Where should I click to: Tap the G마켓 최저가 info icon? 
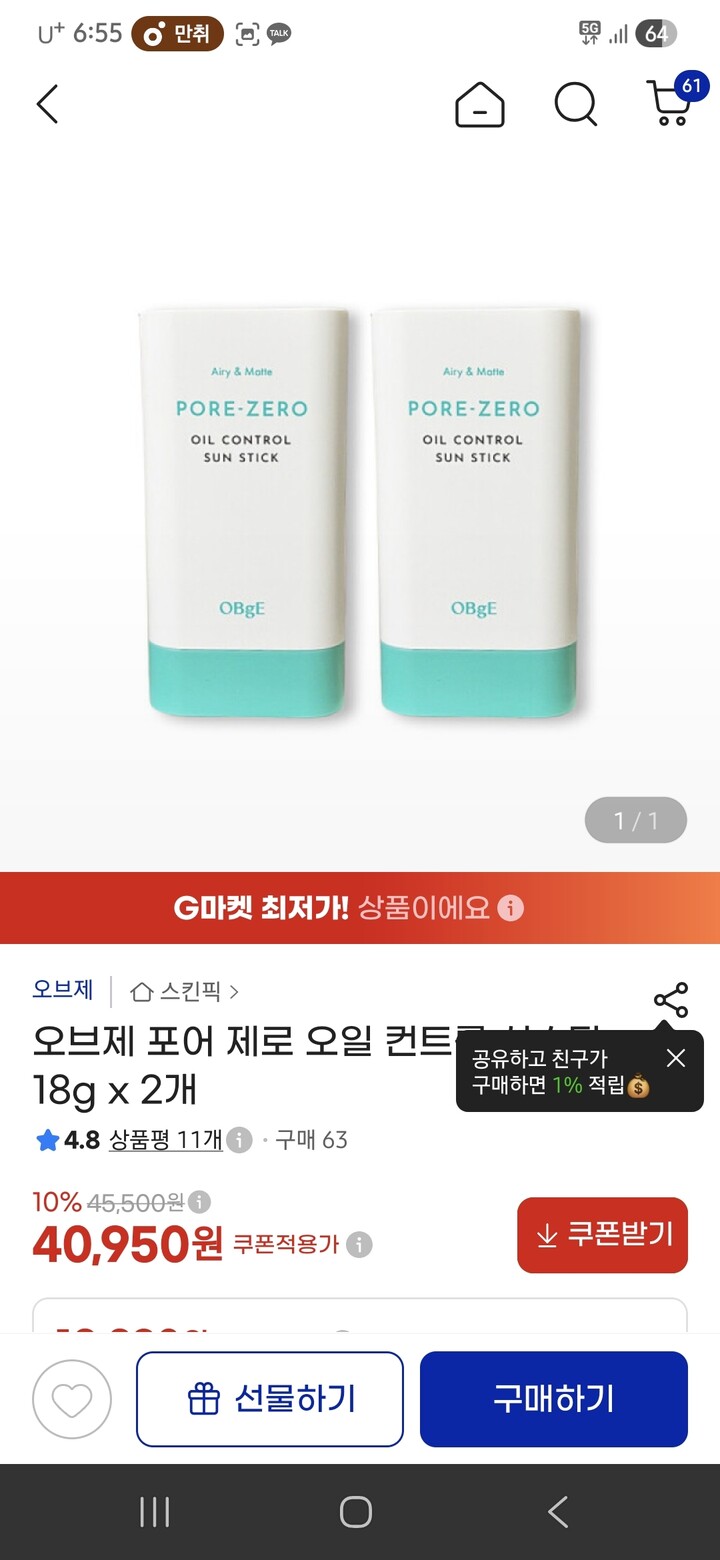pos(511,908)
